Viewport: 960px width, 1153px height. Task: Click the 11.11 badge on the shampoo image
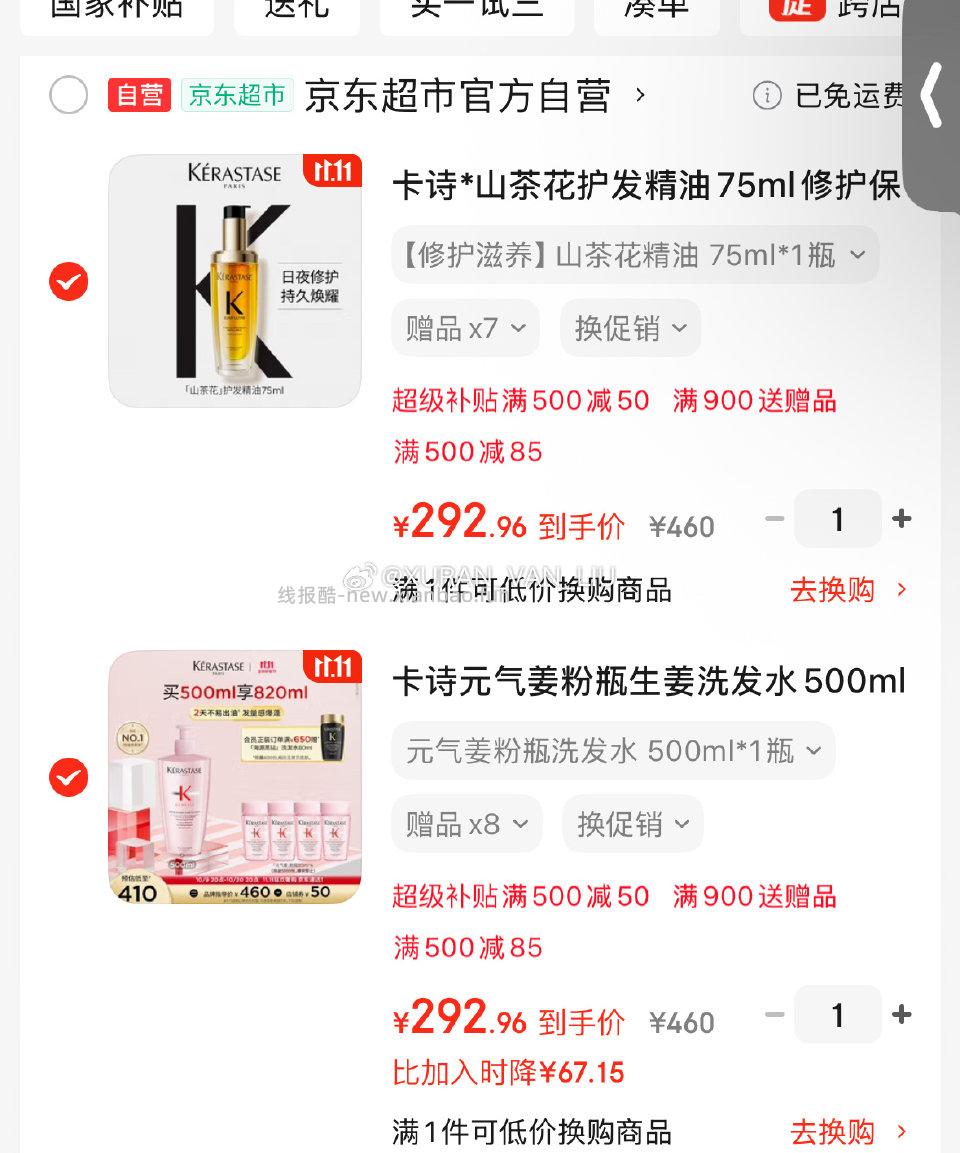335,668
